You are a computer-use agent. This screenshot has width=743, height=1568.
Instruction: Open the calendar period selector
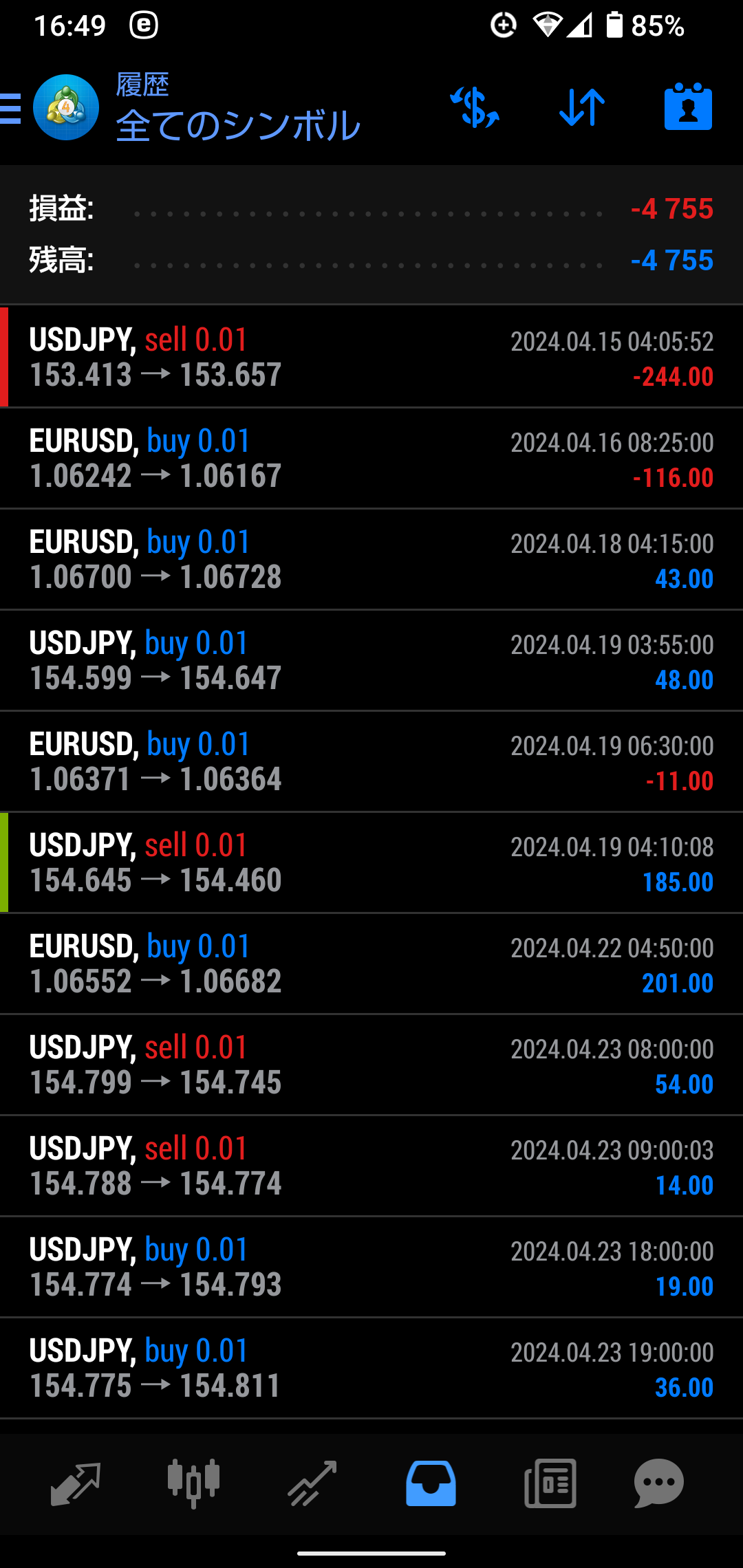click(688, 107)
